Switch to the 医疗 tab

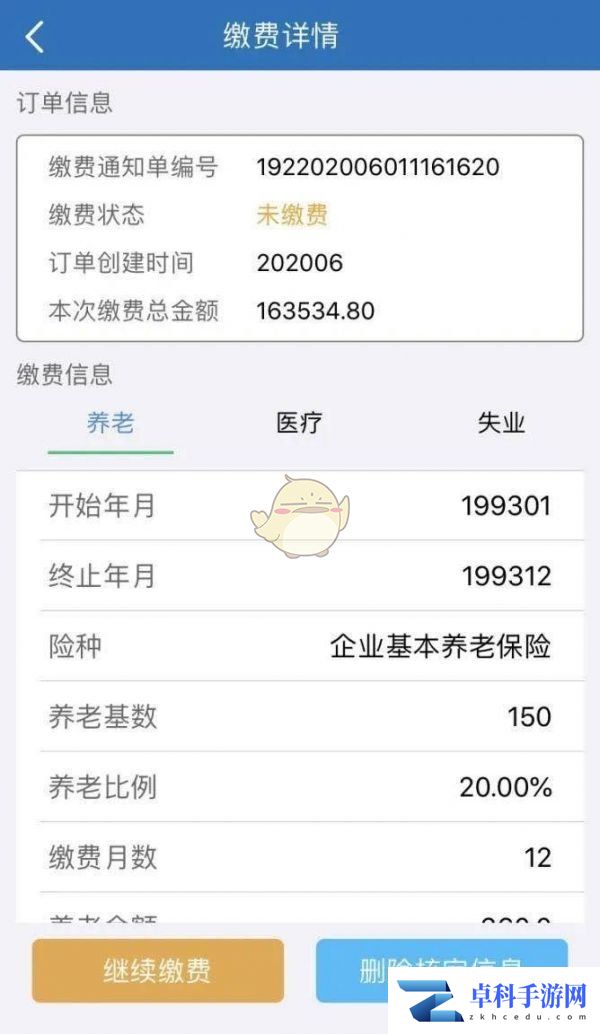tap(299, 423)
